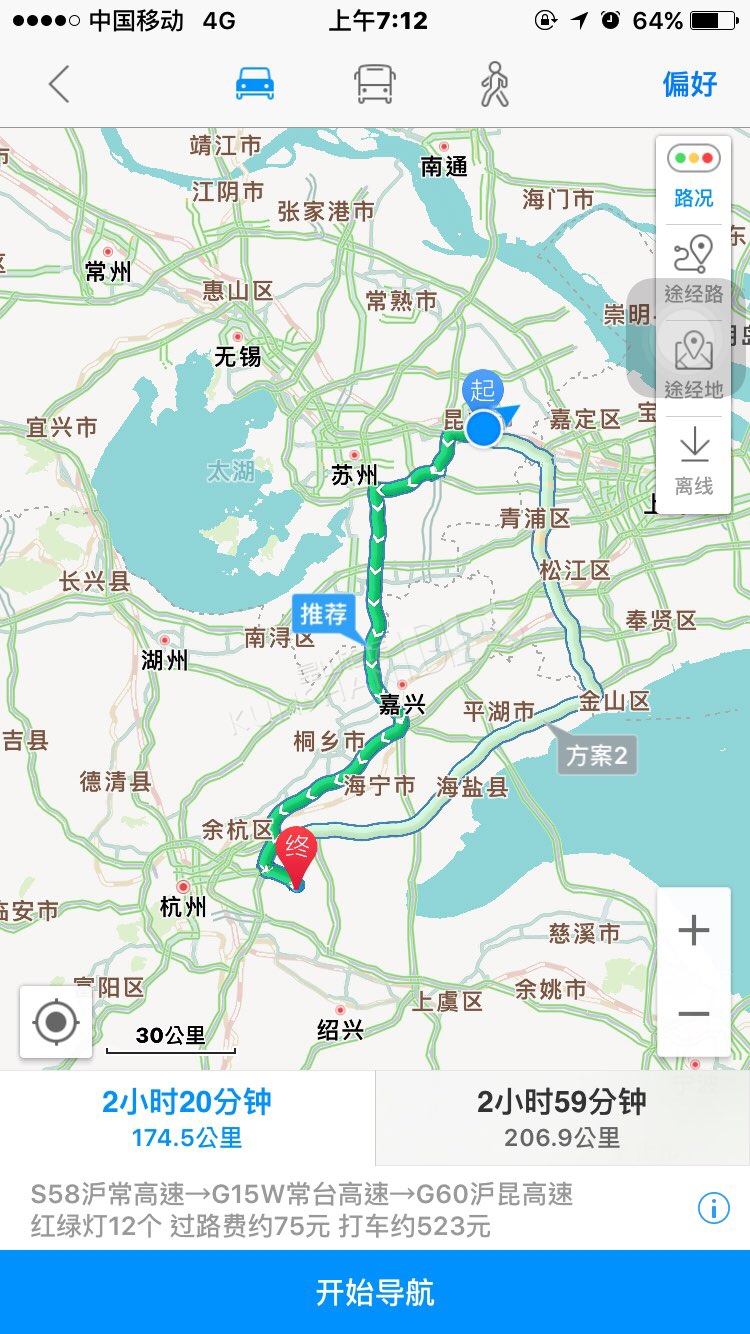Open 离线 offline map option
Screen dimensions: 750x1334
(693, 462)
